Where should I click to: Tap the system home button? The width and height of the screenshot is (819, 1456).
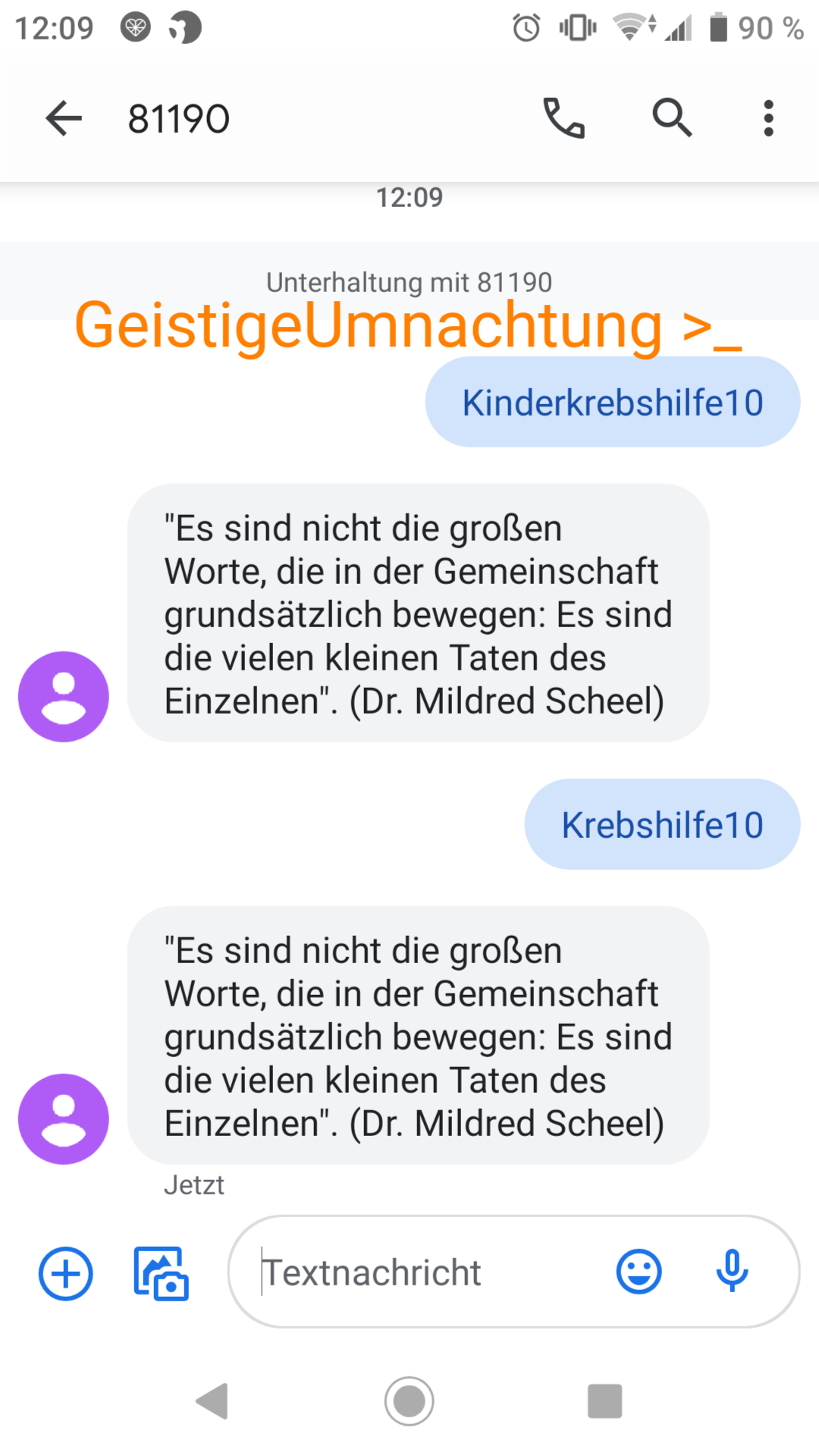point(409,1401)
